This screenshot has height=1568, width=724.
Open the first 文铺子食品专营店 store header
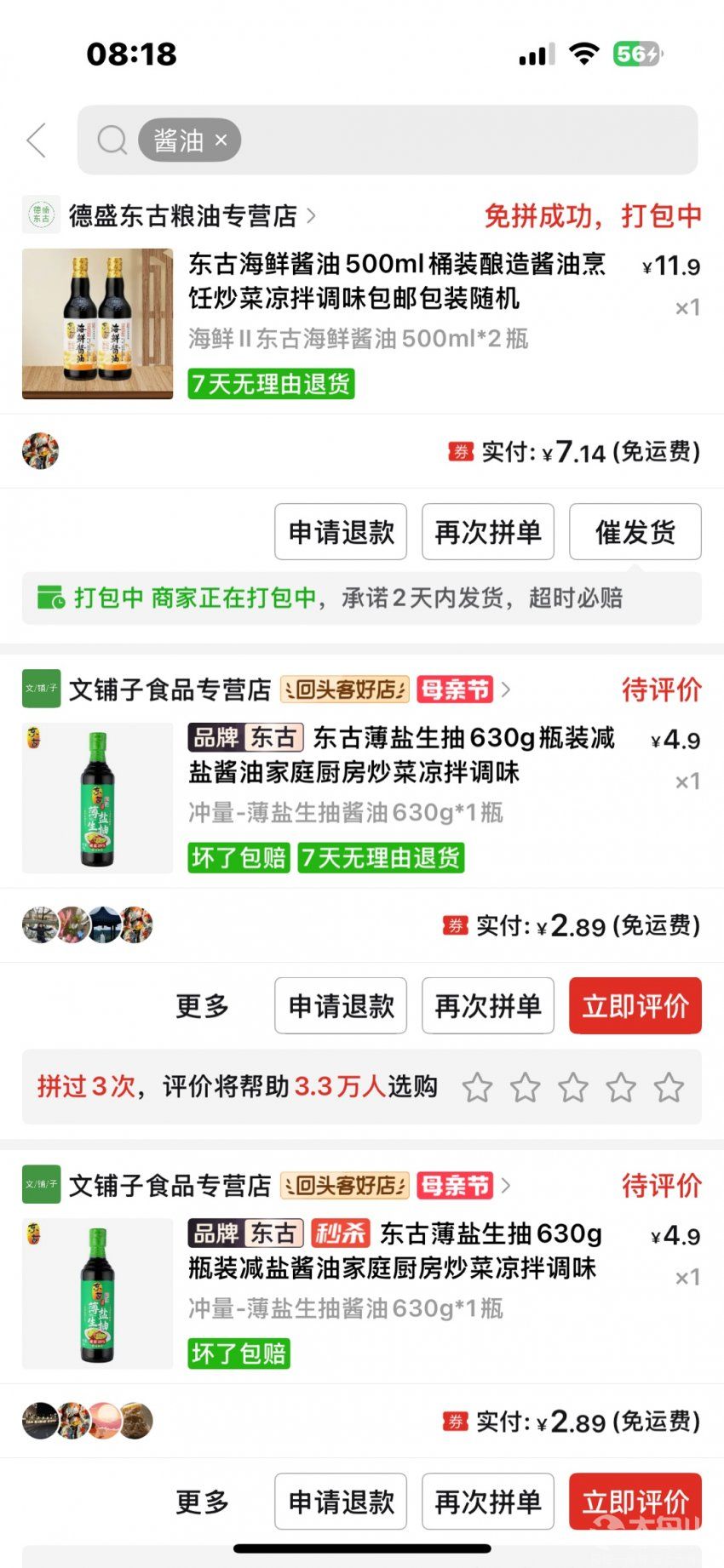[170, 690]
